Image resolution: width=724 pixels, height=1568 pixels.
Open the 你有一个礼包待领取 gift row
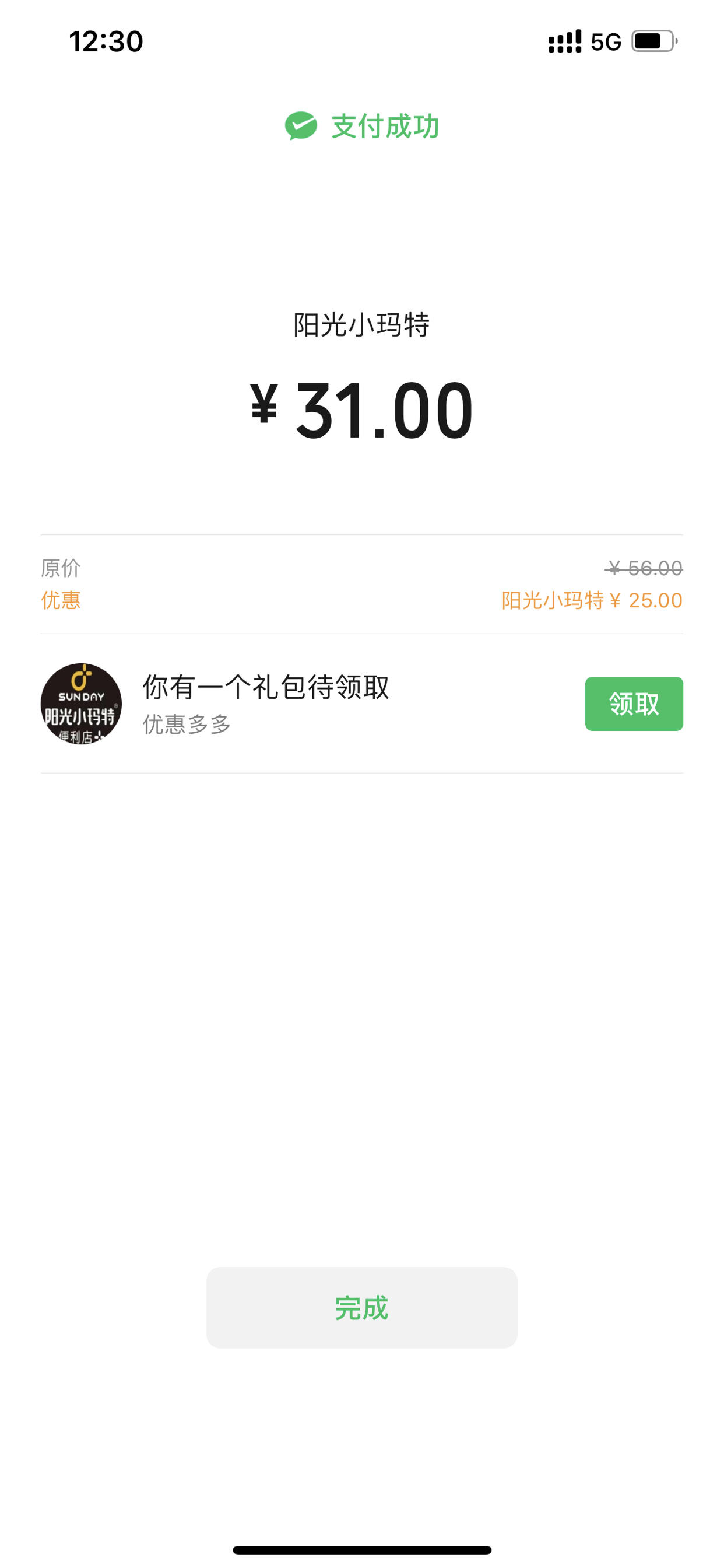(x=362, y=703)
